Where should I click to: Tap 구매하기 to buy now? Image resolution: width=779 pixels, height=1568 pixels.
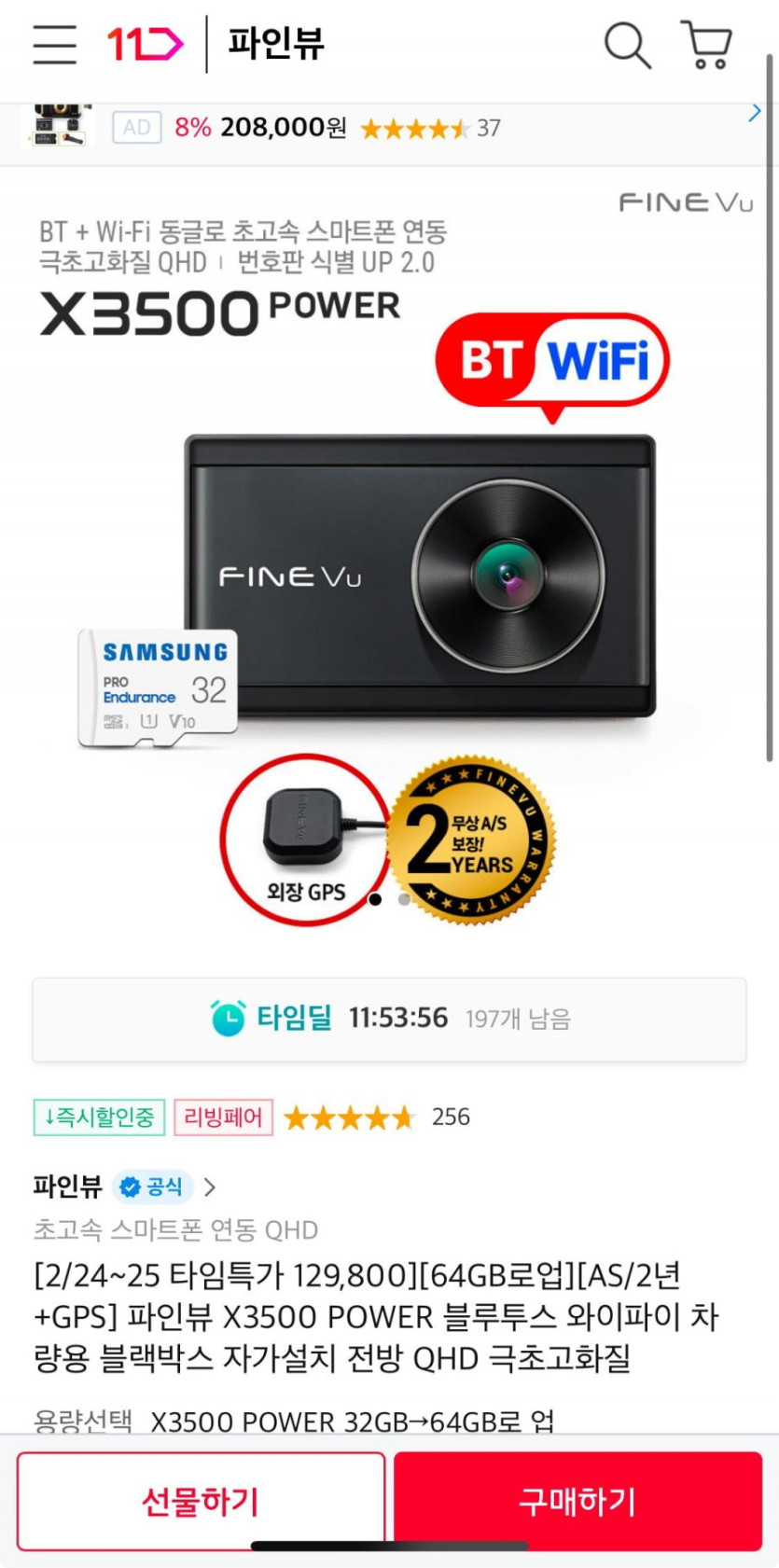tap(578, 1501)
